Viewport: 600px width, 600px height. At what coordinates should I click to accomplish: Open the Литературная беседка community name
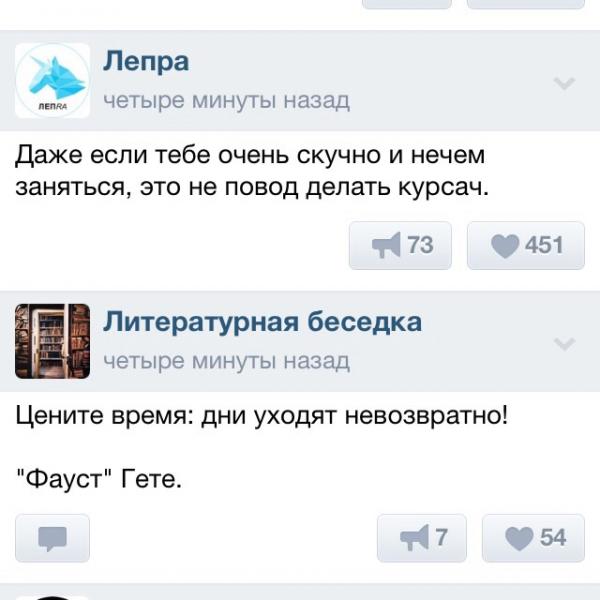point(262,322)
